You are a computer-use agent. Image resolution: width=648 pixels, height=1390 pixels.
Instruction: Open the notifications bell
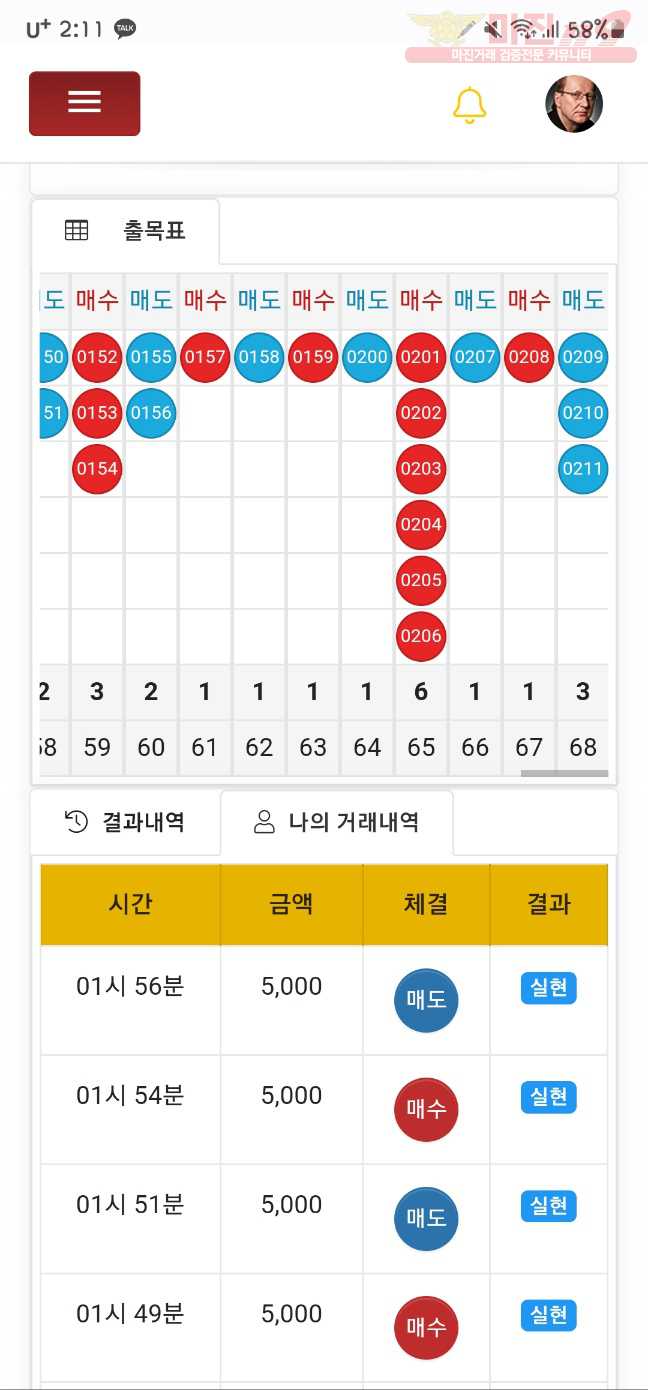click(469, 104)
